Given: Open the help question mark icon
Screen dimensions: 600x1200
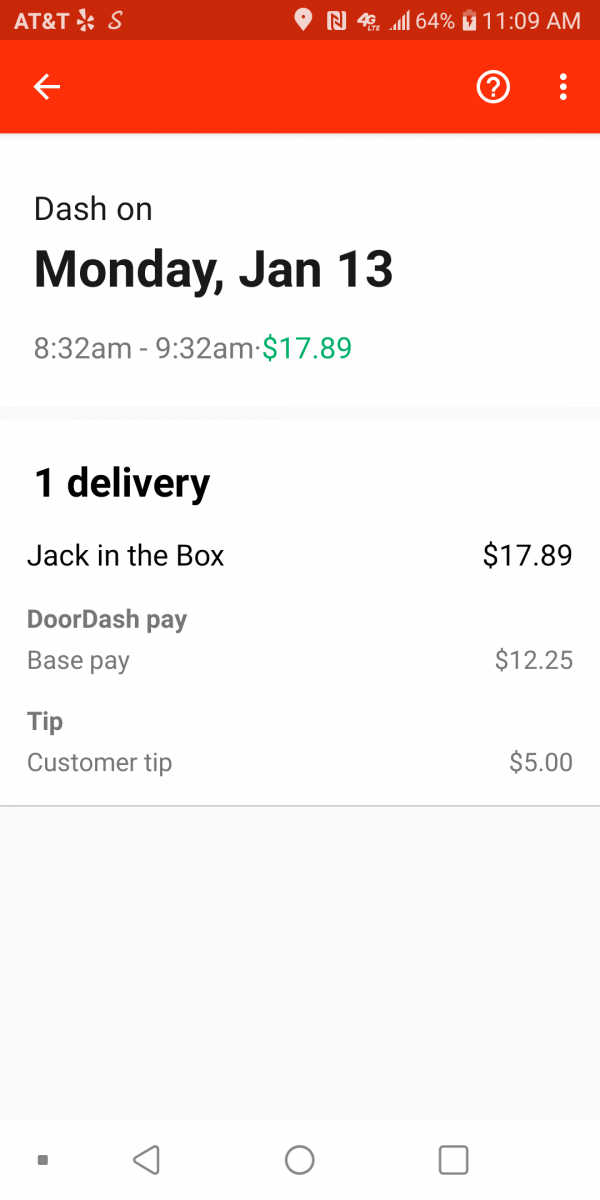Looking at the screenshot, I should (x=493, y=87).
